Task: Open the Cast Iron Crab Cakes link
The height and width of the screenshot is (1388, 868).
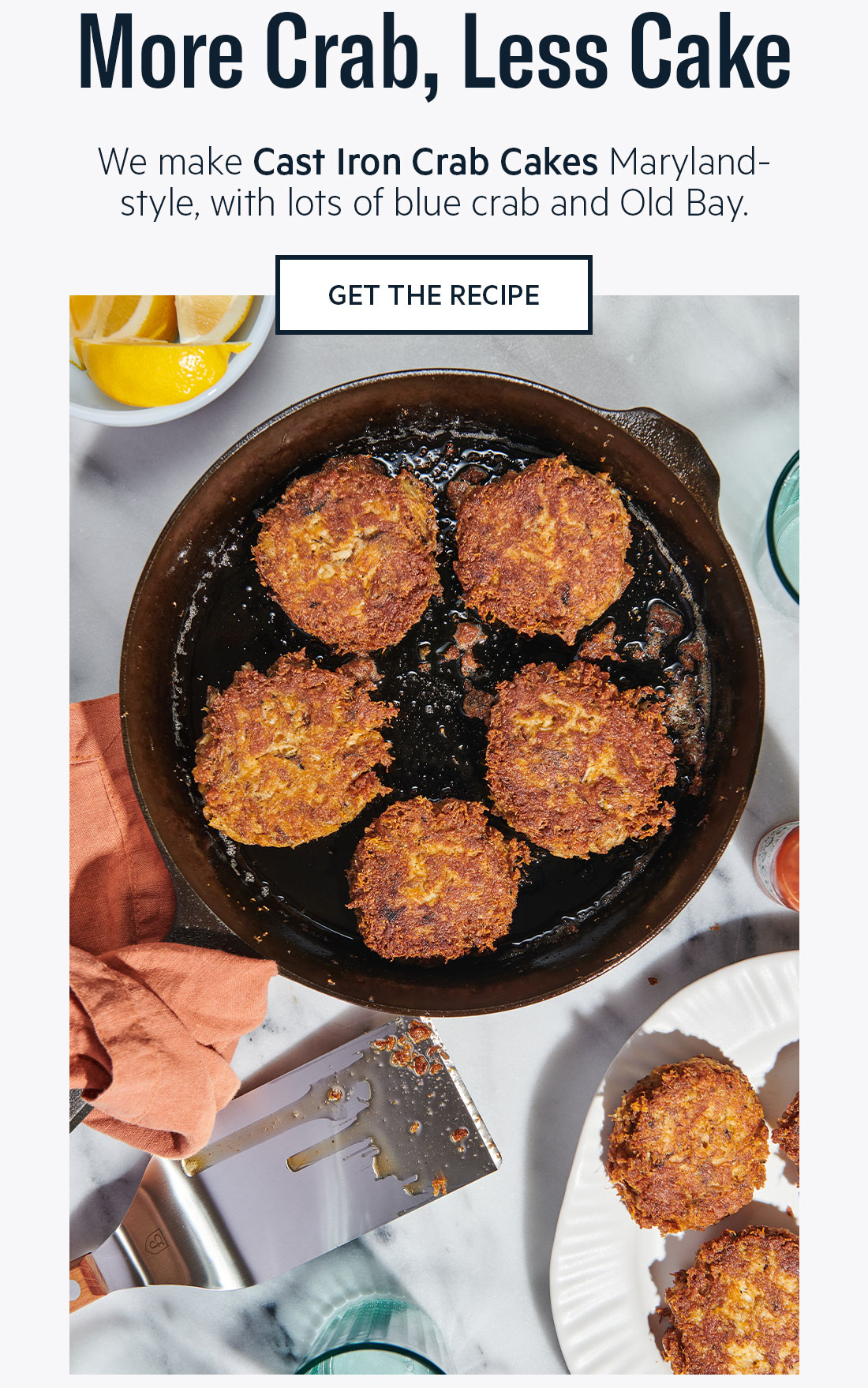Action: (423, 162)
